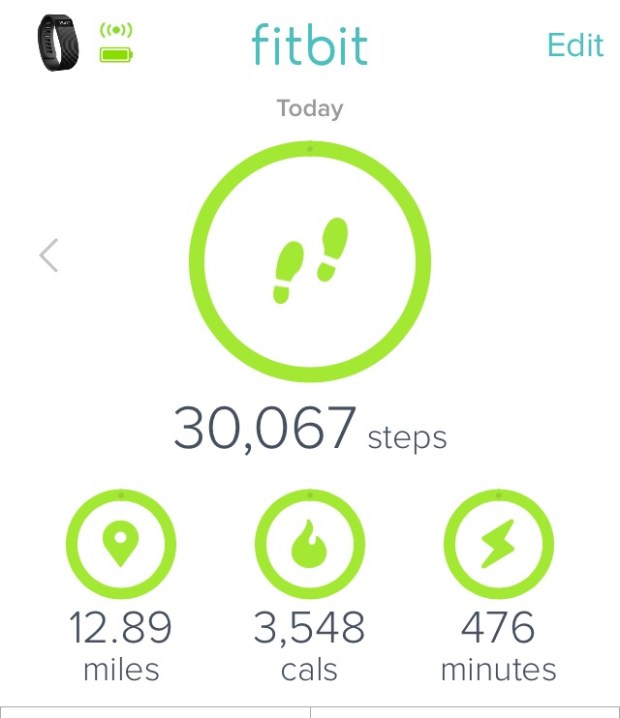Open the Fitbit tracker device details

pos(58,43)
